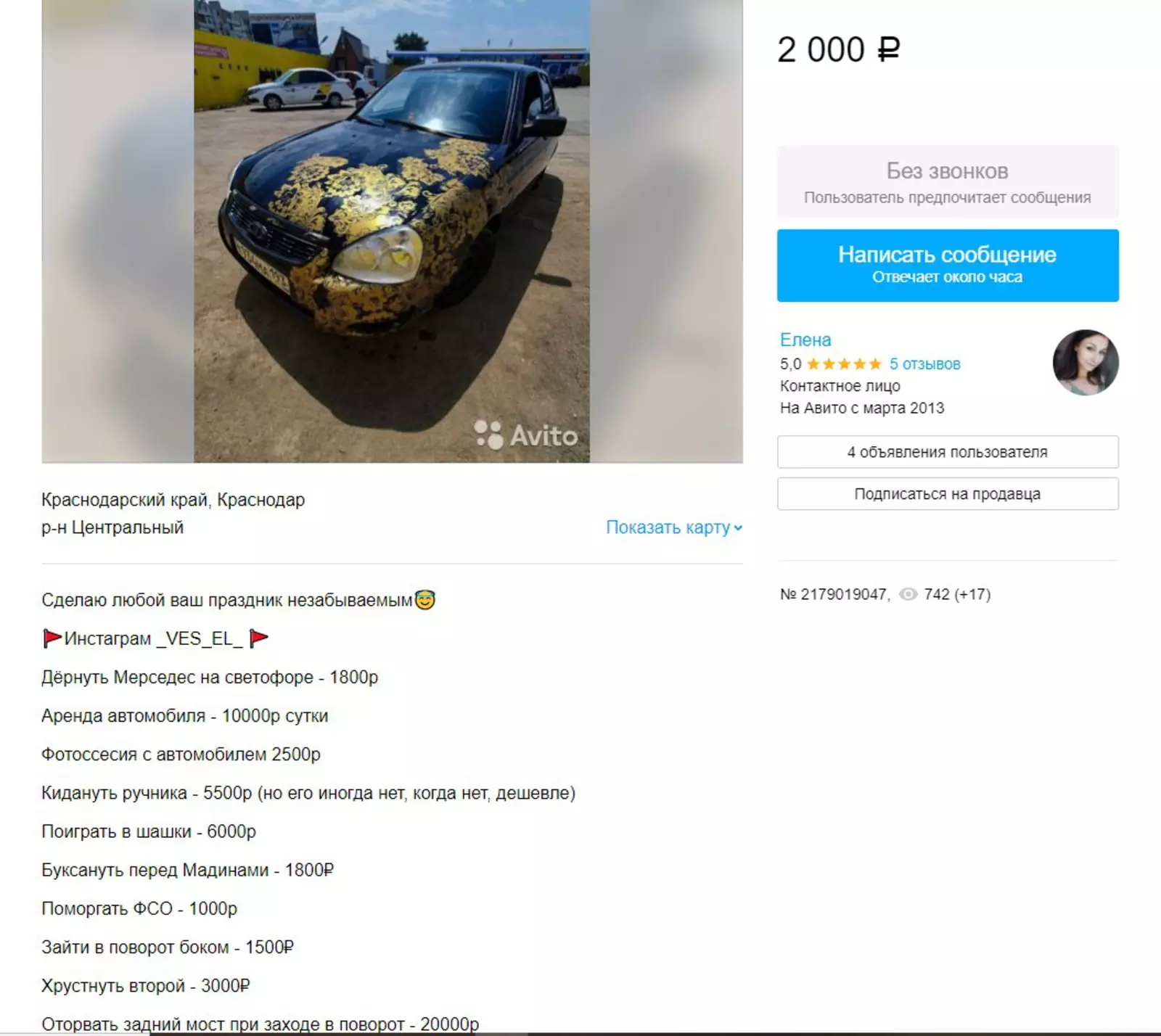Image resolution: width=1161 pixels, height=1036 pixels.
Task: Open seller Елена's profile link
Action: pyautogui.click(x=805, y=340)
